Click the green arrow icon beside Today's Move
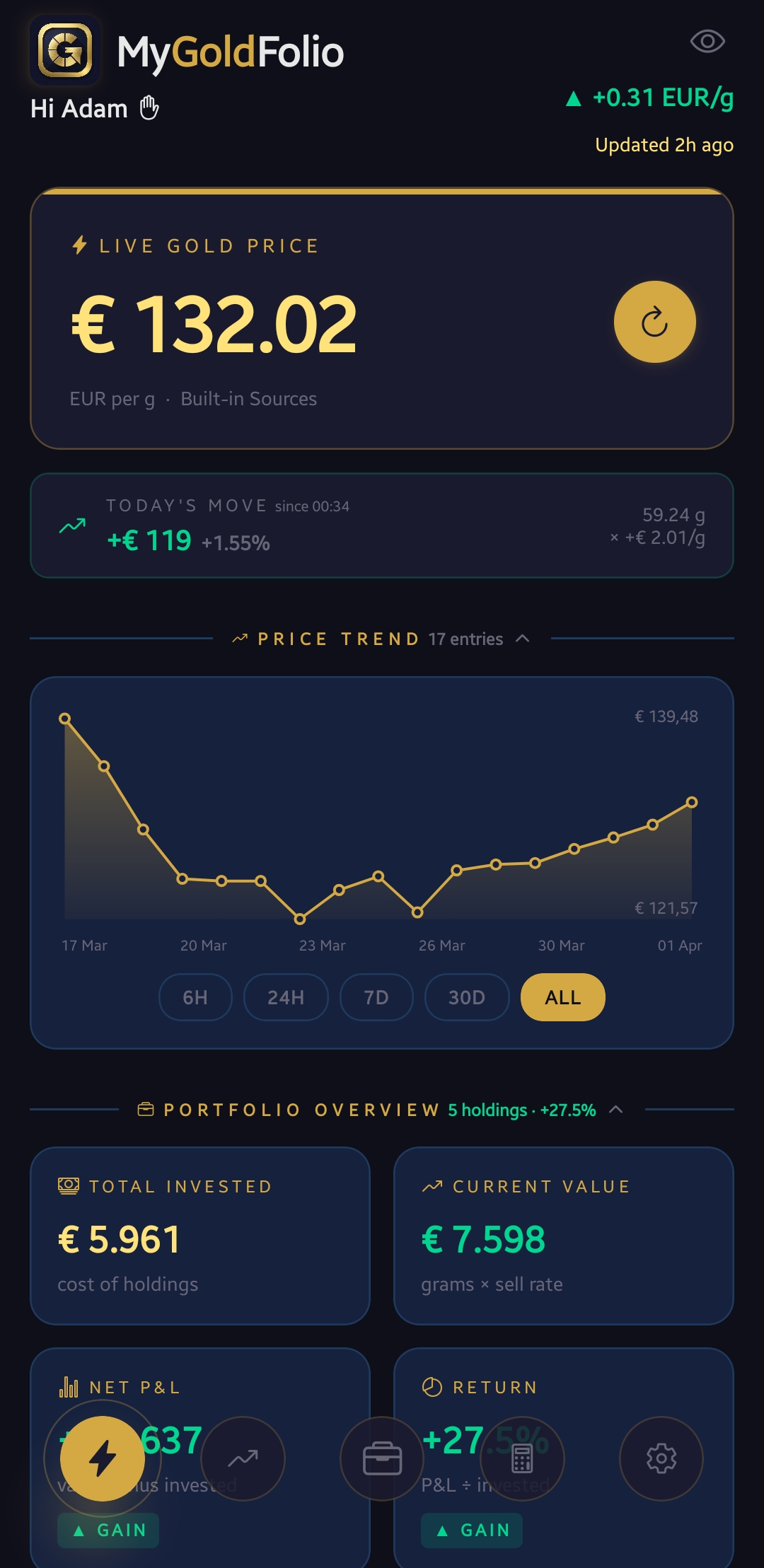 pos(71,525)
